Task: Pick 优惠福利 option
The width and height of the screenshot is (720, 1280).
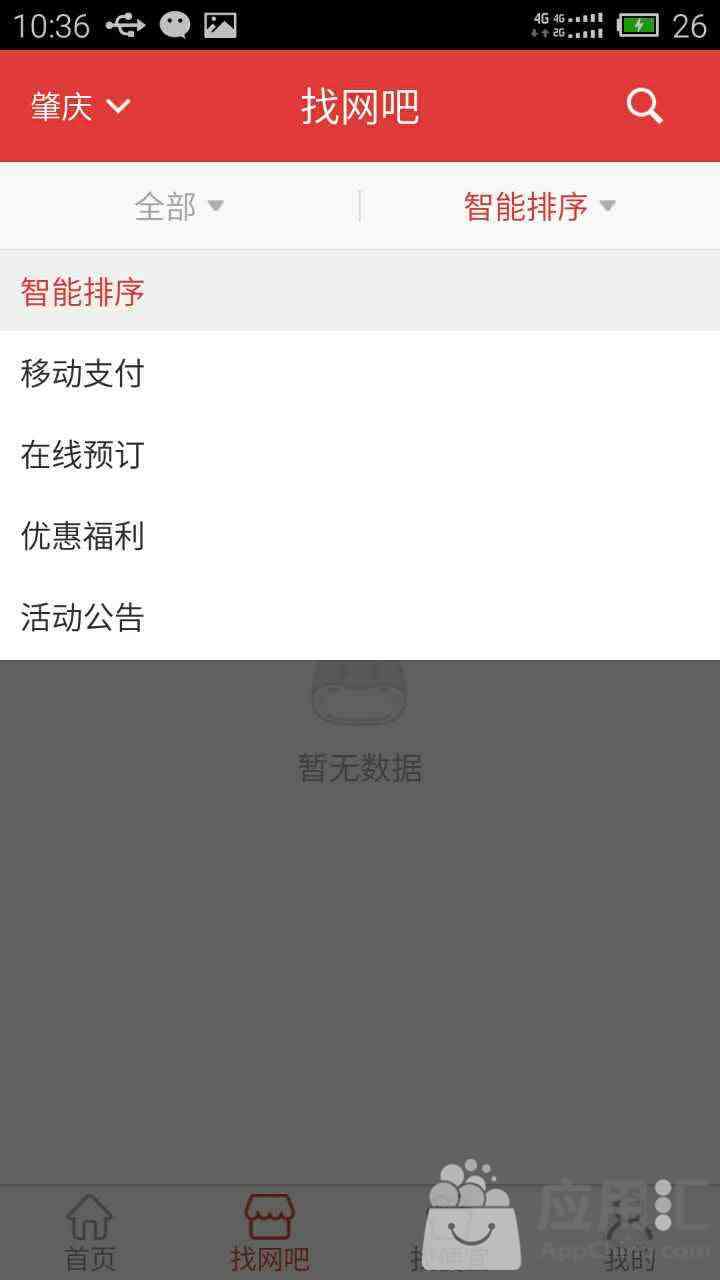Action: (360, 536)
